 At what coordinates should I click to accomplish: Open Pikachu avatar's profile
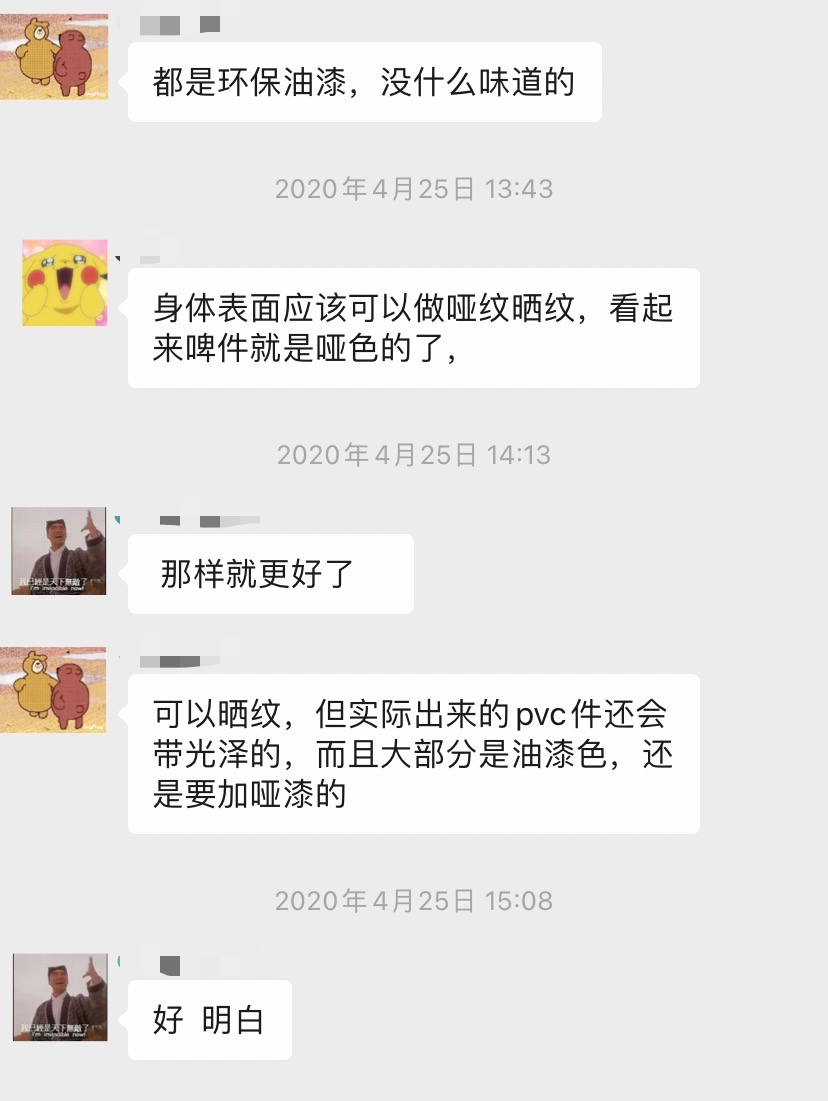[x=64, y=282]
